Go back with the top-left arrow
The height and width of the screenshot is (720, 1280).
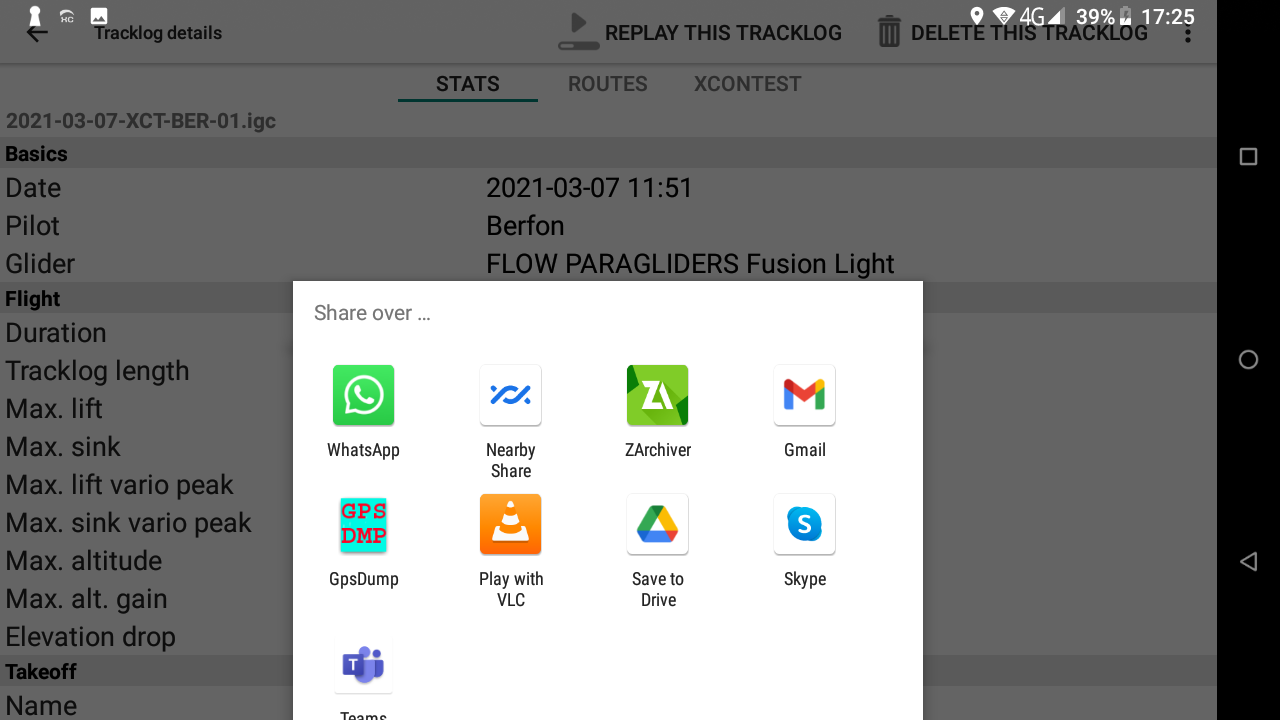tap(37, 33)
